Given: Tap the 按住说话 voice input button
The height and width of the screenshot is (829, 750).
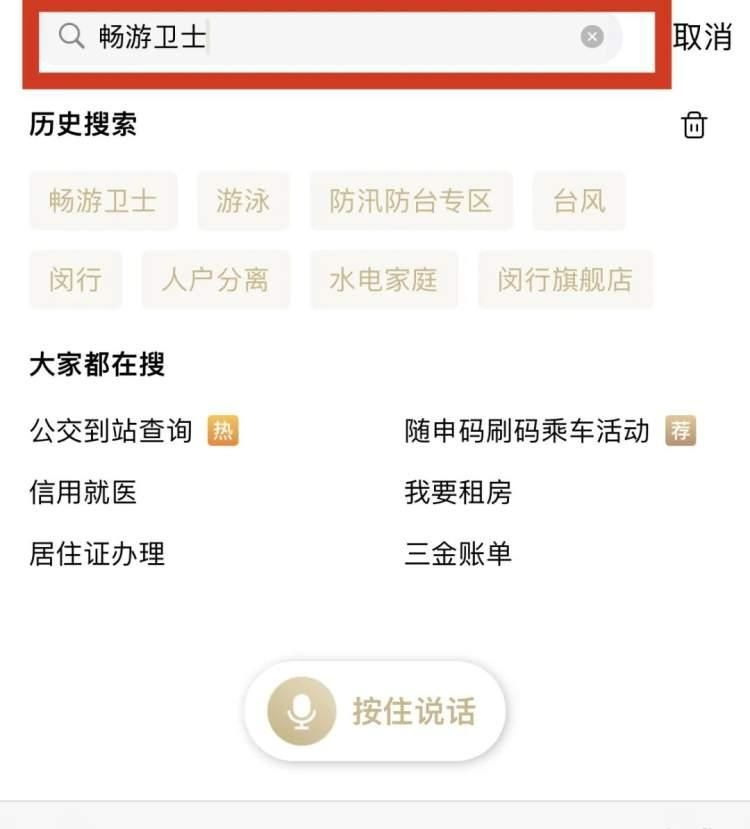Looking at the screenshot, I should [x=375, y=711].
